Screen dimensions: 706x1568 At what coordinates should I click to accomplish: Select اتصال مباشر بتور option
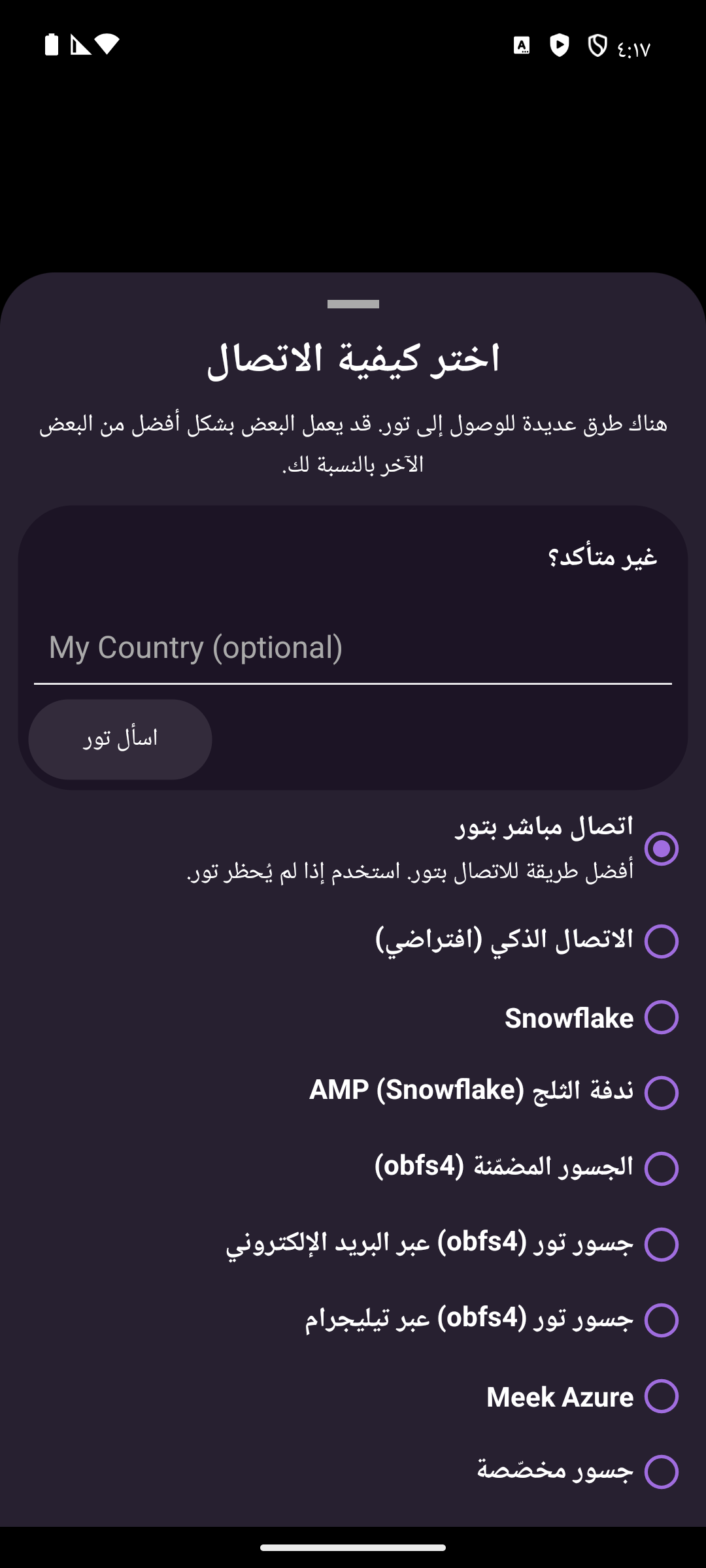pyautogui.click(x=661, y=848)
